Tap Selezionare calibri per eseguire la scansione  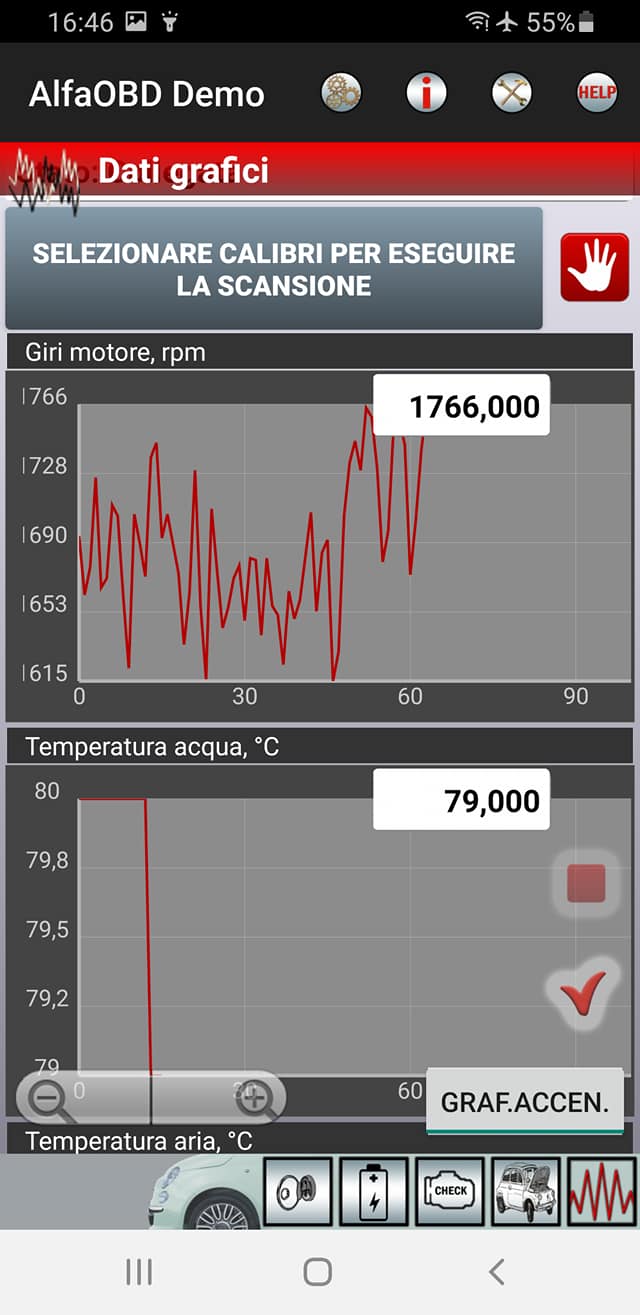274,268
